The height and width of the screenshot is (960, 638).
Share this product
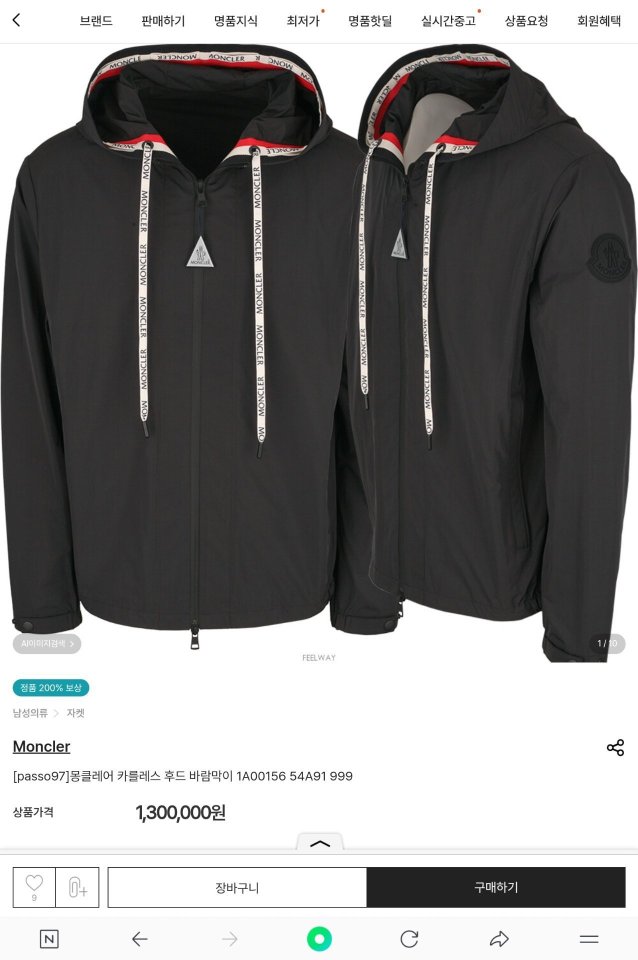(x=615, y=748)
